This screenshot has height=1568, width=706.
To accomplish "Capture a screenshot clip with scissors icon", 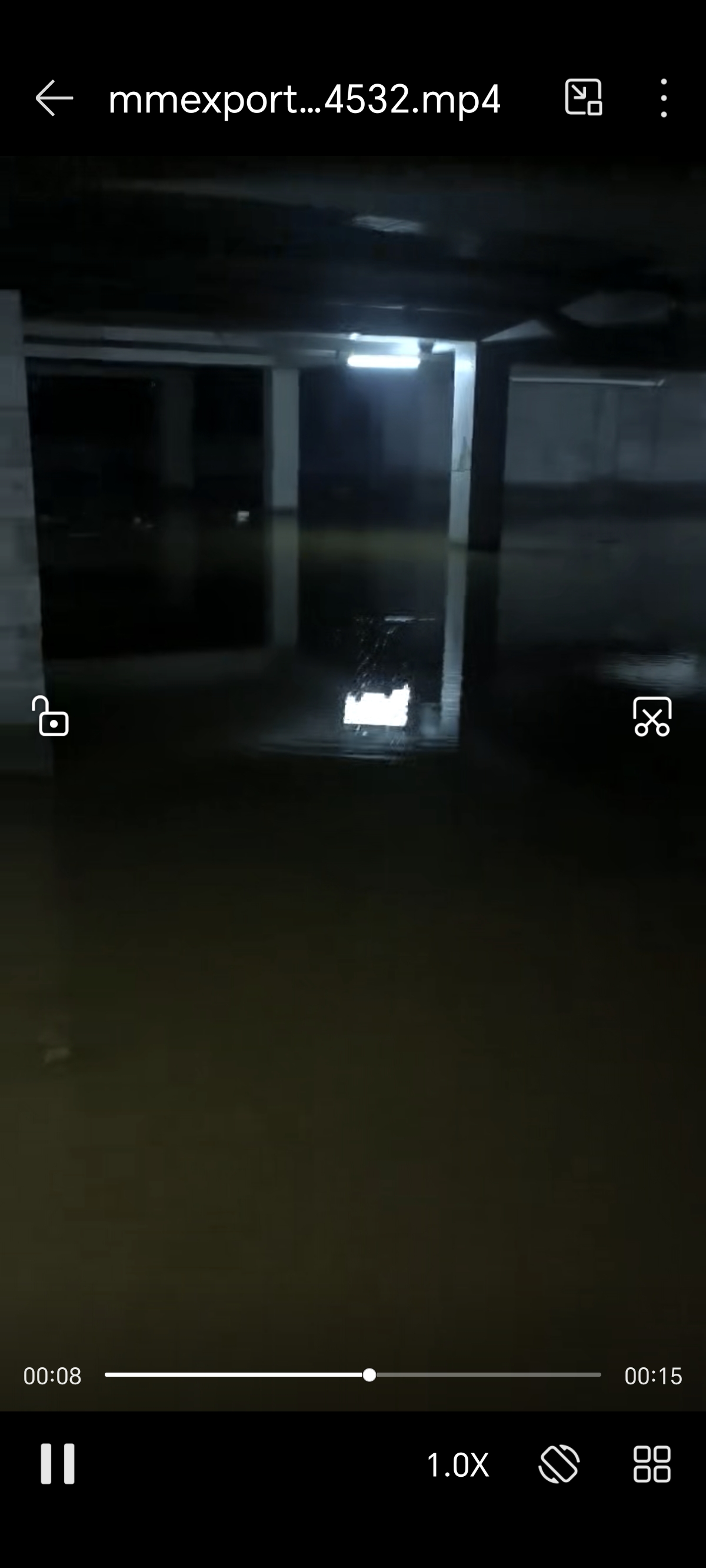I will click(x=652, y=717).
